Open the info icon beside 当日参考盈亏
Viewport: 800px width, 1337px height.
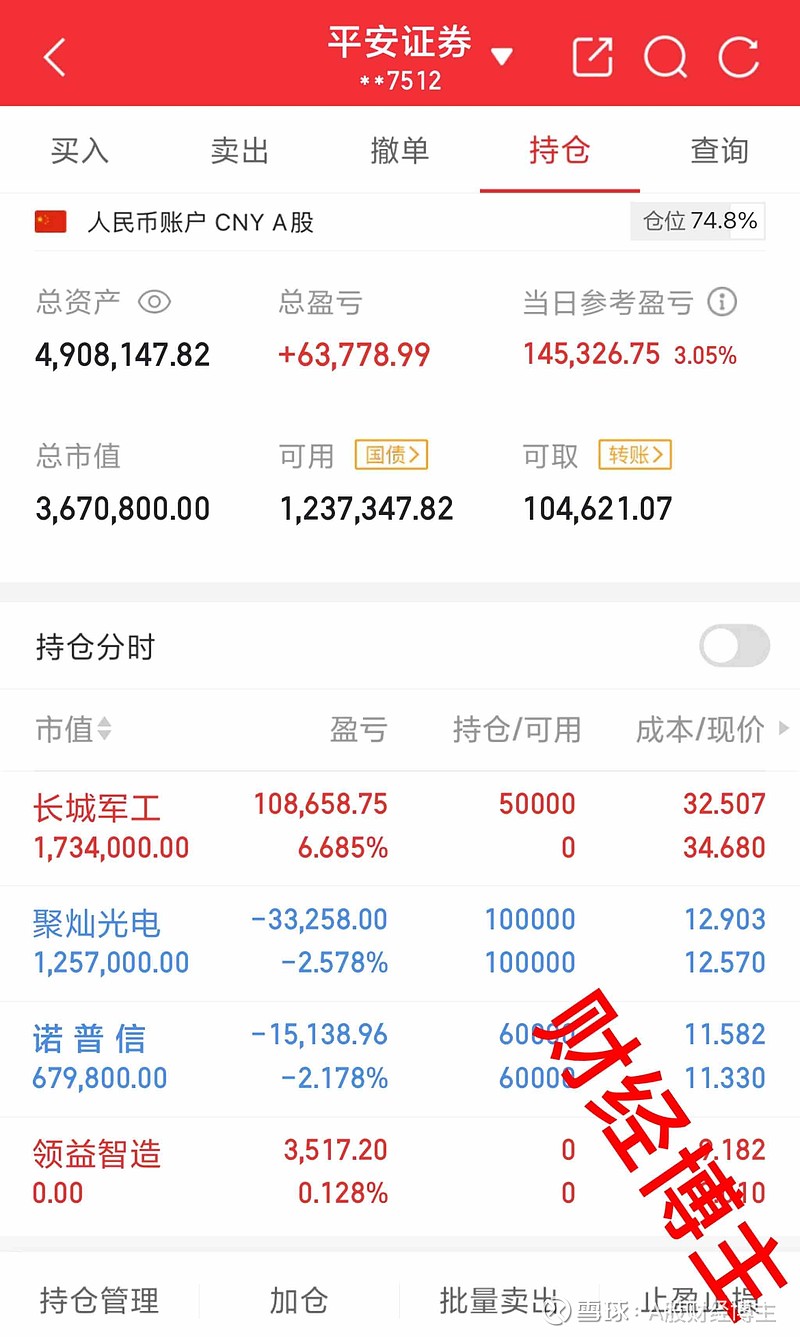coord(723,302)
